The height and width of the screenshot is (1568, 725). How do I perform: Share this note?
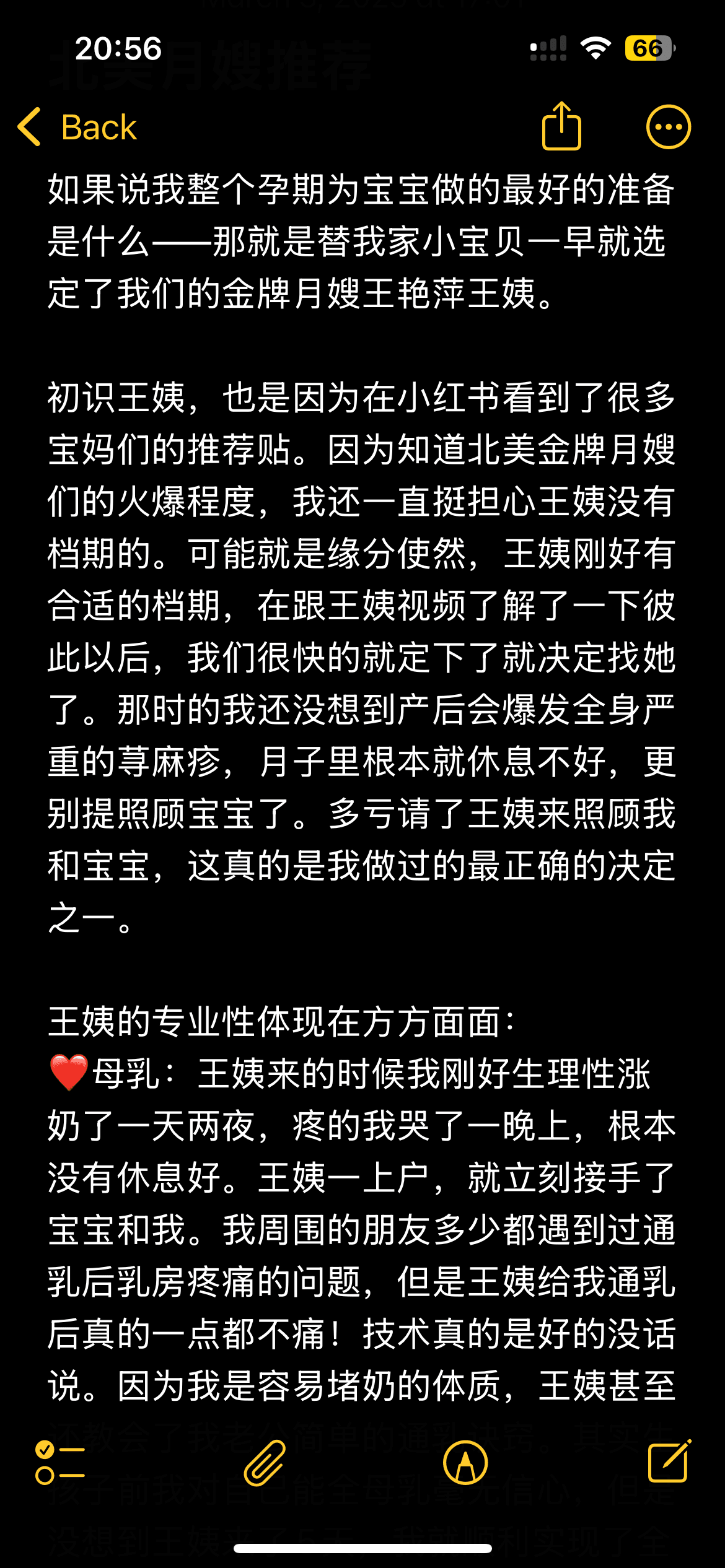(561, 126)
